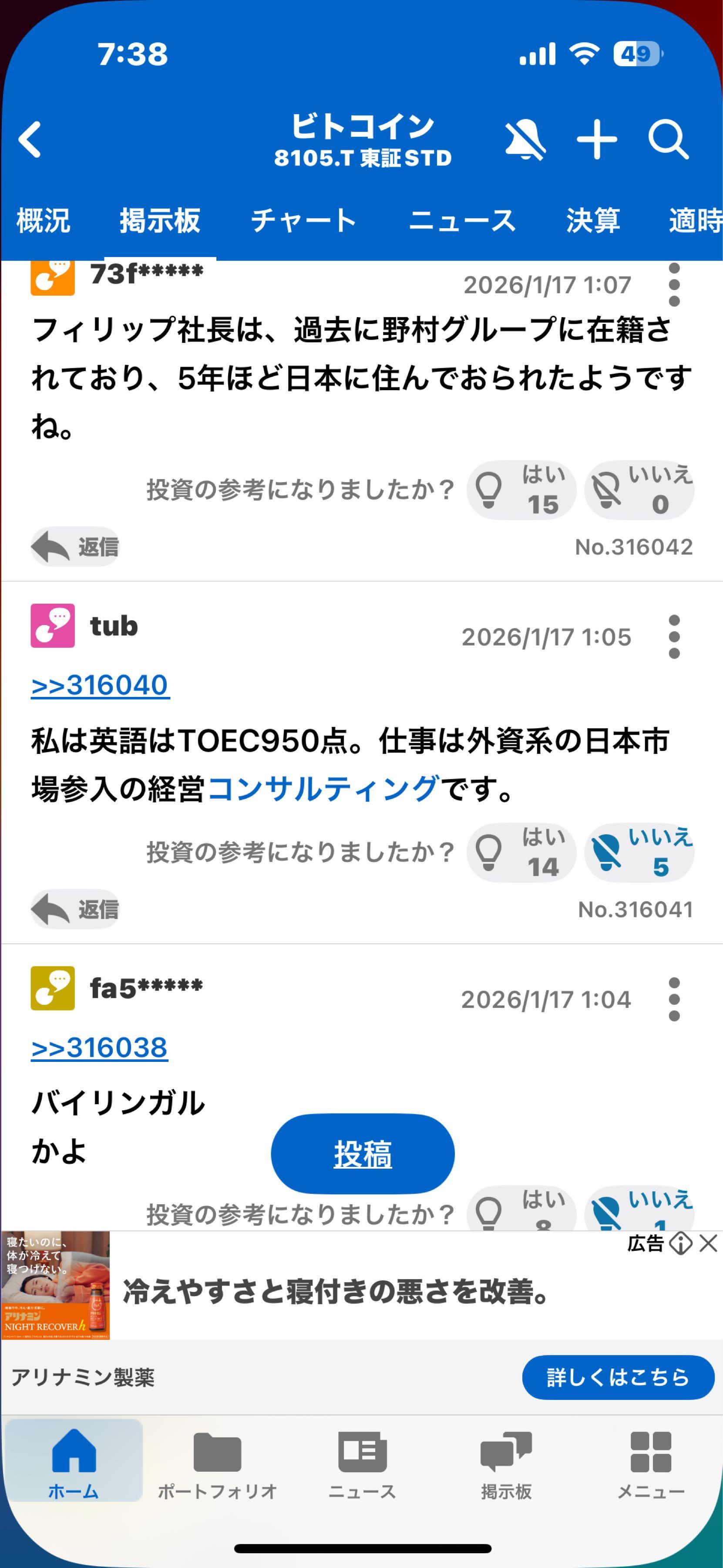Open search for this stock board
The image size is (723, 1568).
669,139
